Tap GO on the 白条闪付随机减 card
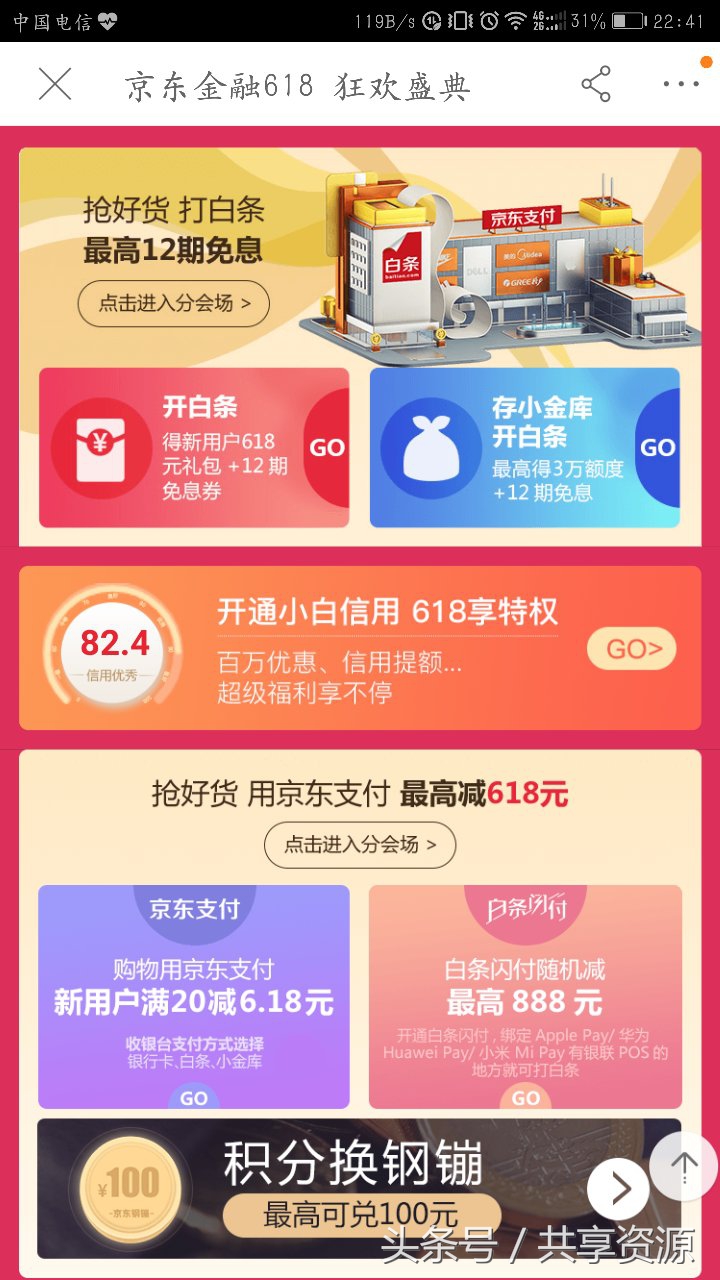Screen dimensions: 720x1280 tap(527, 1097)
